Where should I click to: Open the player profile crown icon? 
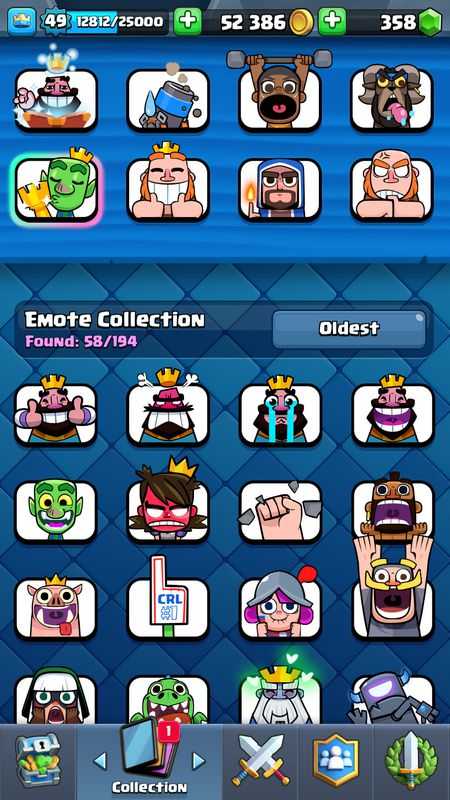(x=21, y=21)
